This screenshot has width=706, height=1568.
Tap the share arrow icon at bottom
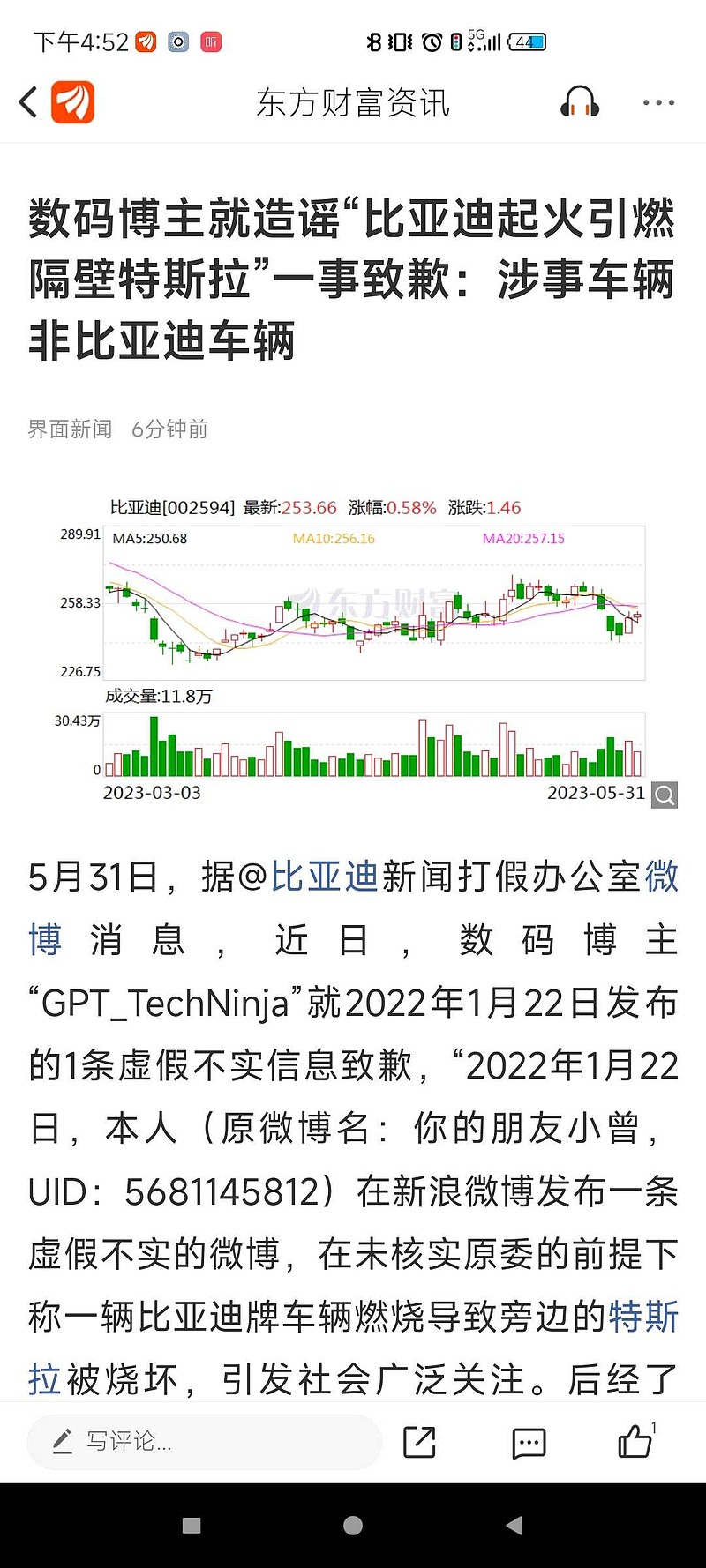click(420, 1443)
